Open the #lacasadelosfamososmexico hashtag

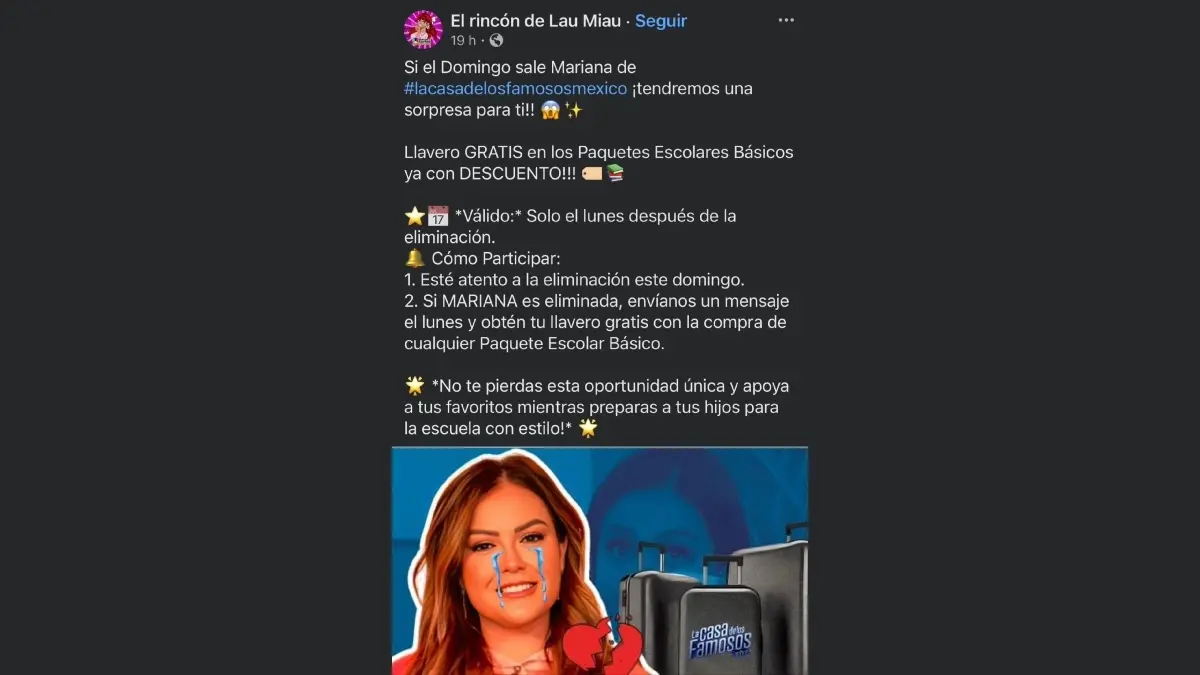click(x=515, y=88)
